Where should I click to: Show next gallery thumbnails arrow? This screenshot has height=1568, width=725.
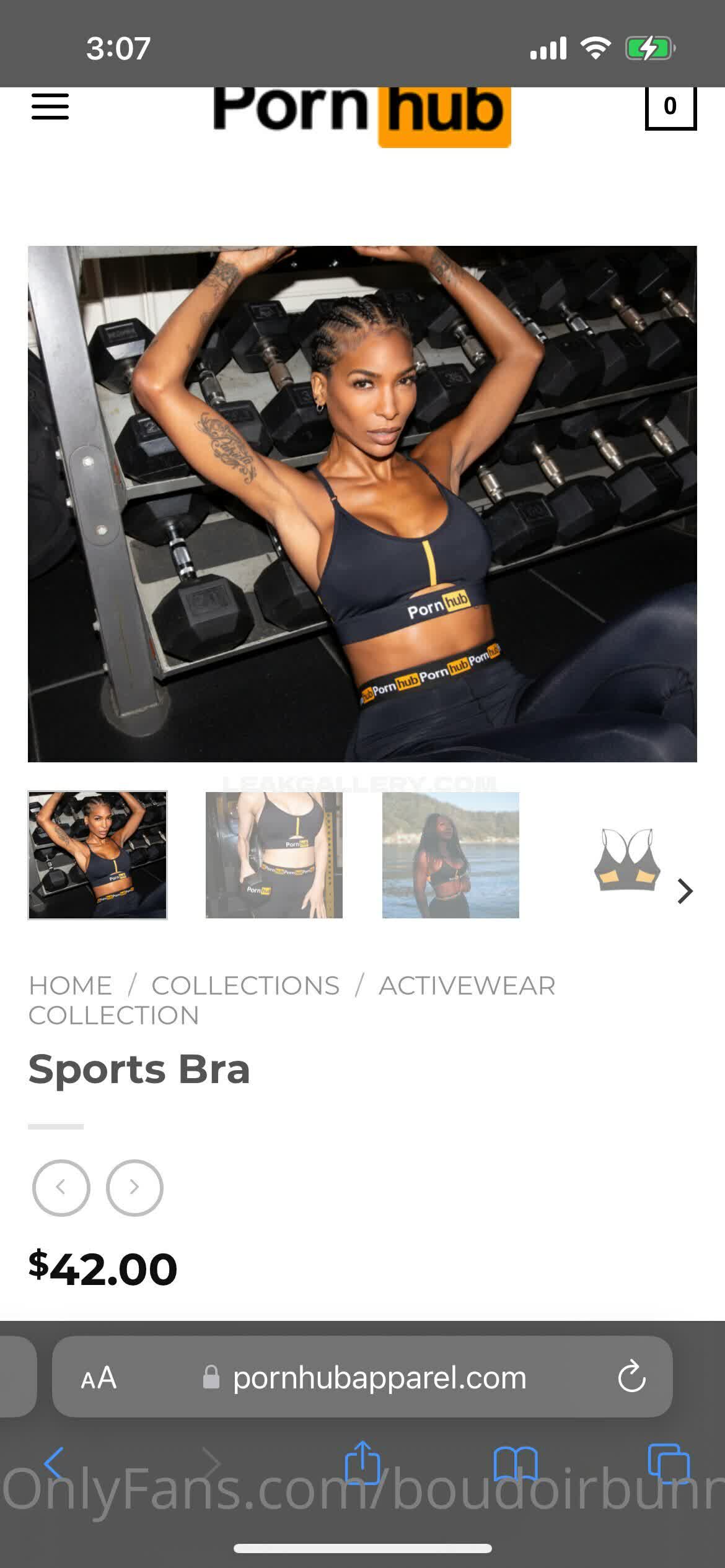coord(685,891)
